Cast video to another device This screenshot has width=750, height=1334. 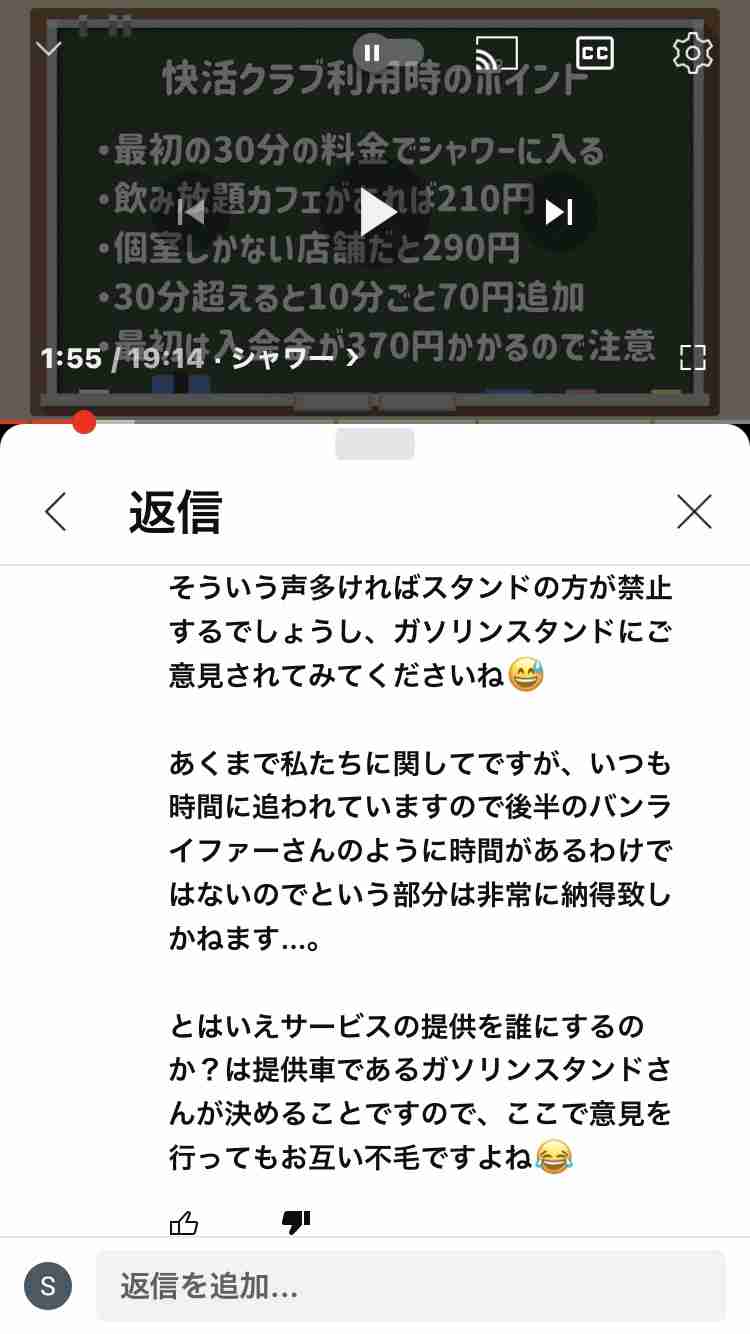point(496,53)
